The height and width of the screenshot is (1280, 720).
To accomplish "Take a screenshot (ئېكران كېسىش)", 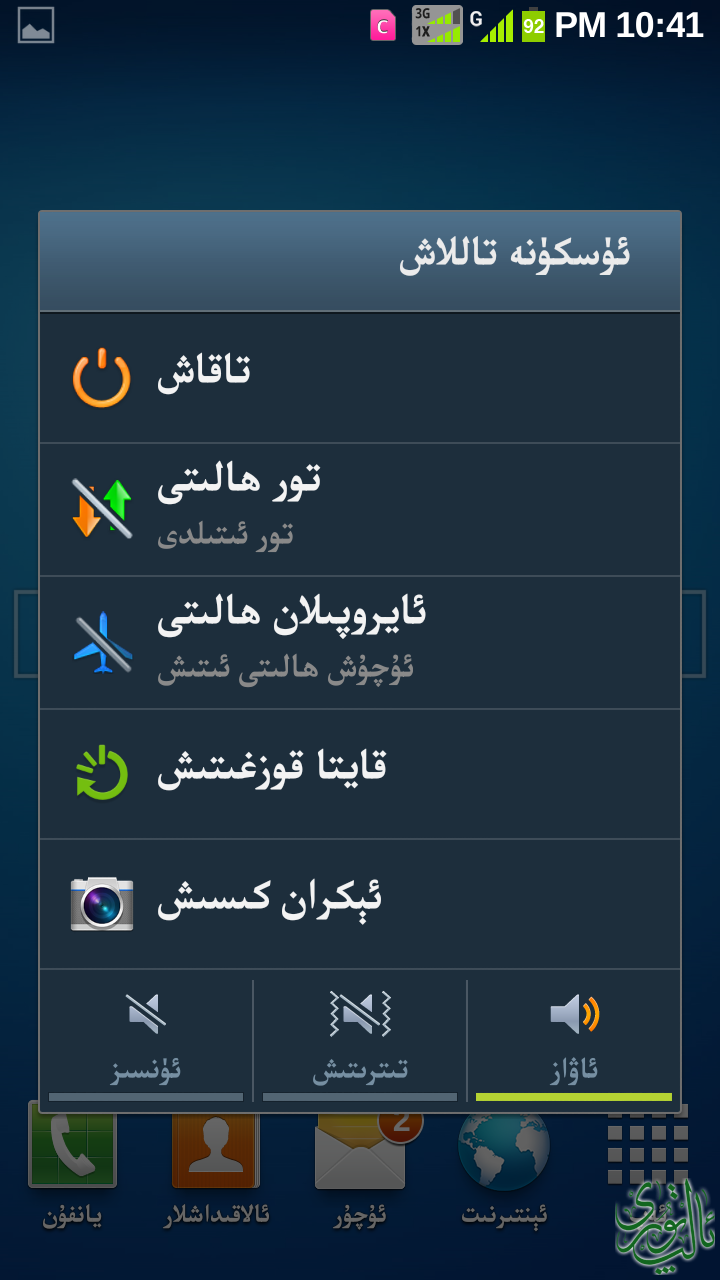I will click(360, 903).
